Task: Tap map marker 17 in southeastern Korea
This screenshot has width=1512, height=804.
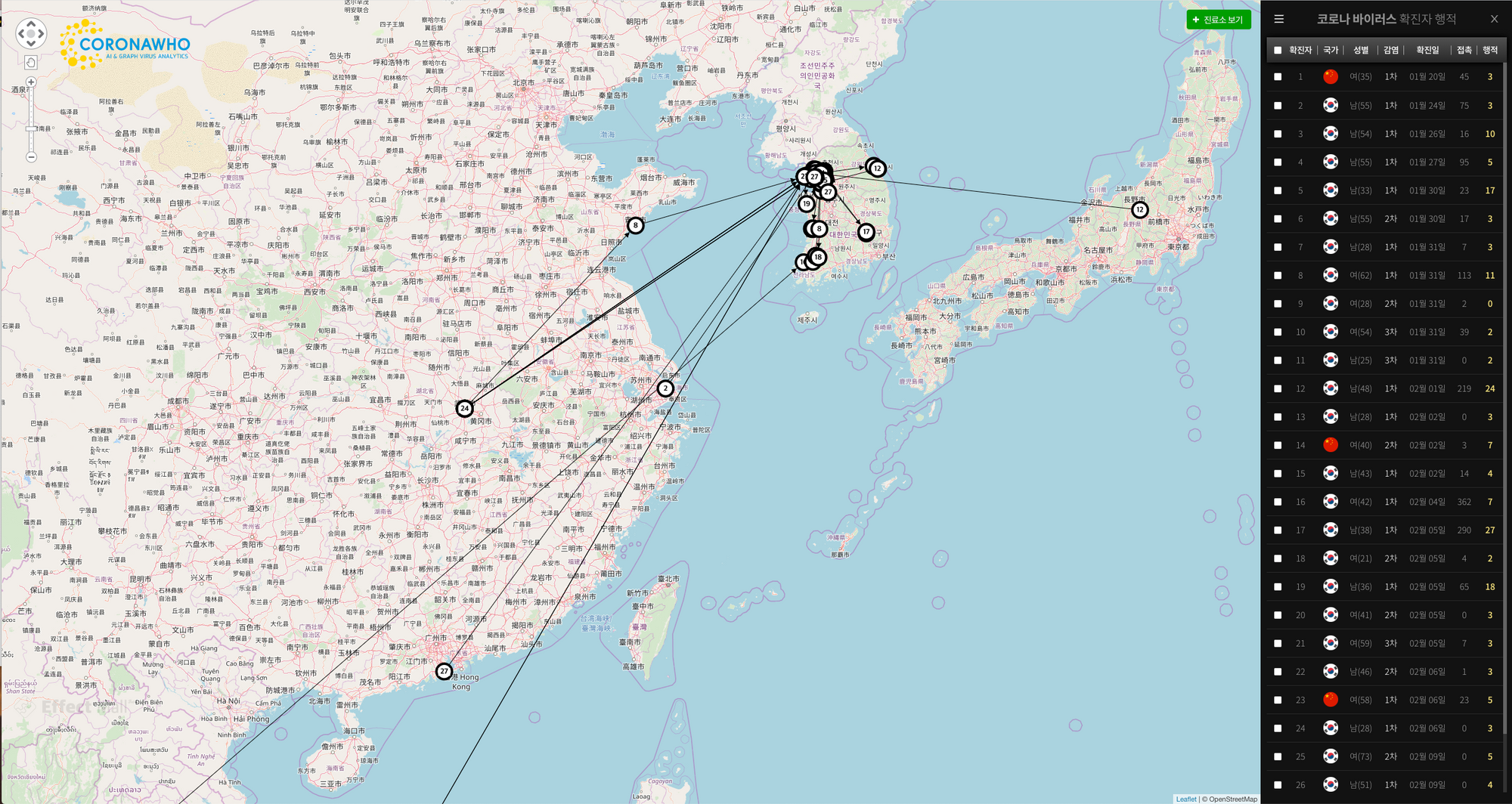Action: coord(866,232)
